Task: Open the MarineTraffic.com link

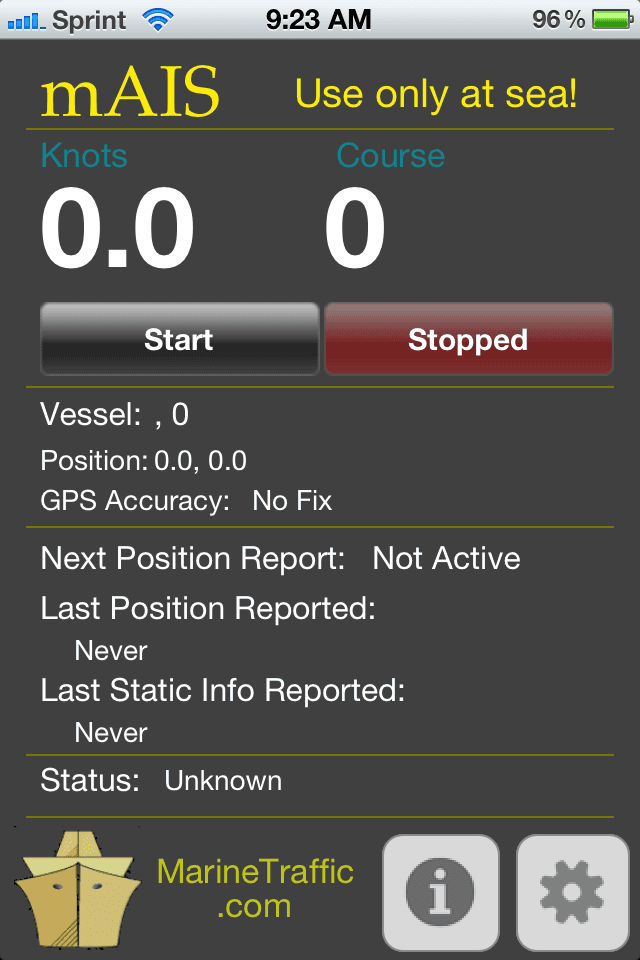Action: [256, 889]
